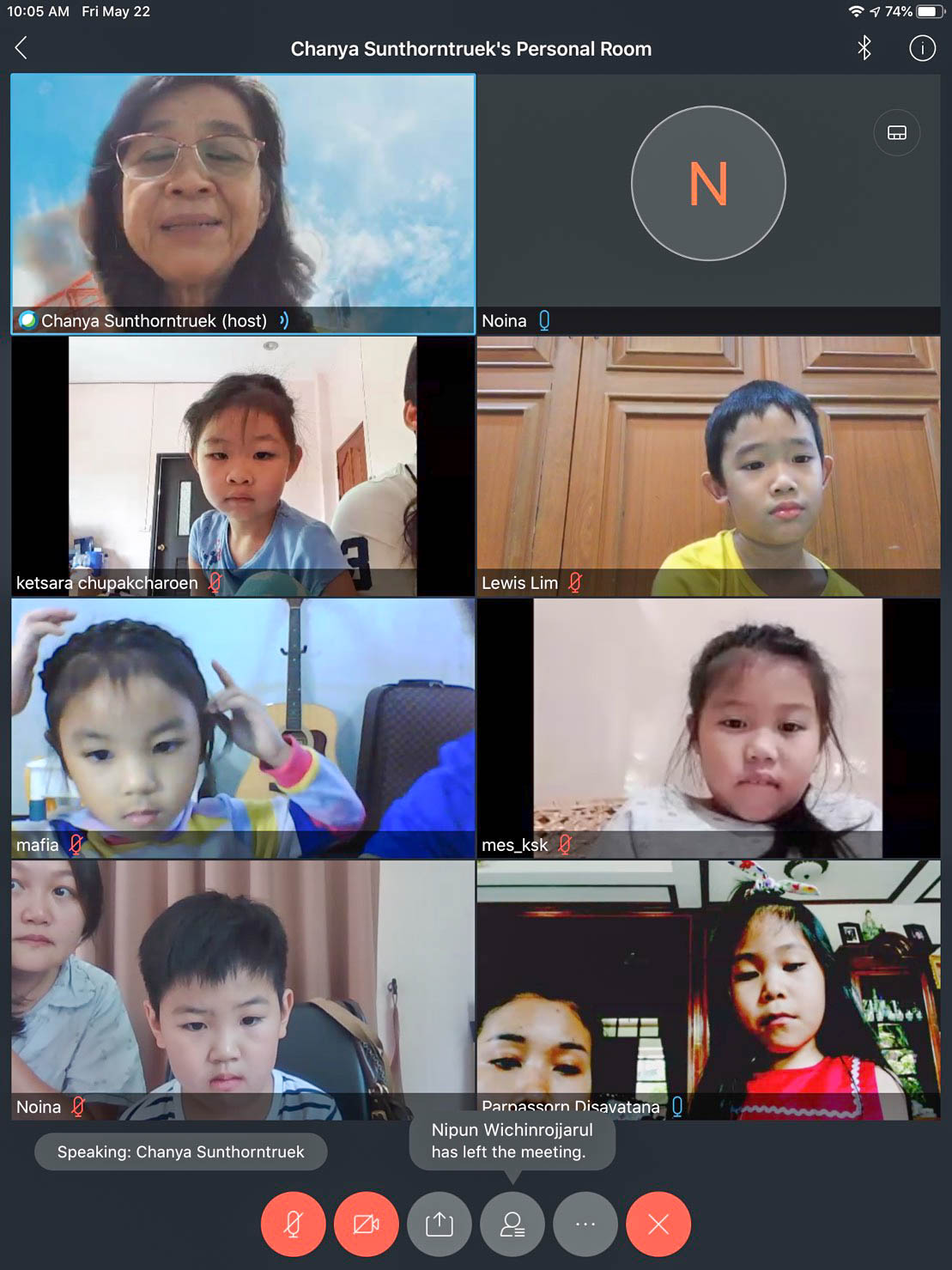The height and width of the screenshot is (1270, 952).
Task: Share content to the meeting
Action: 439,1224
